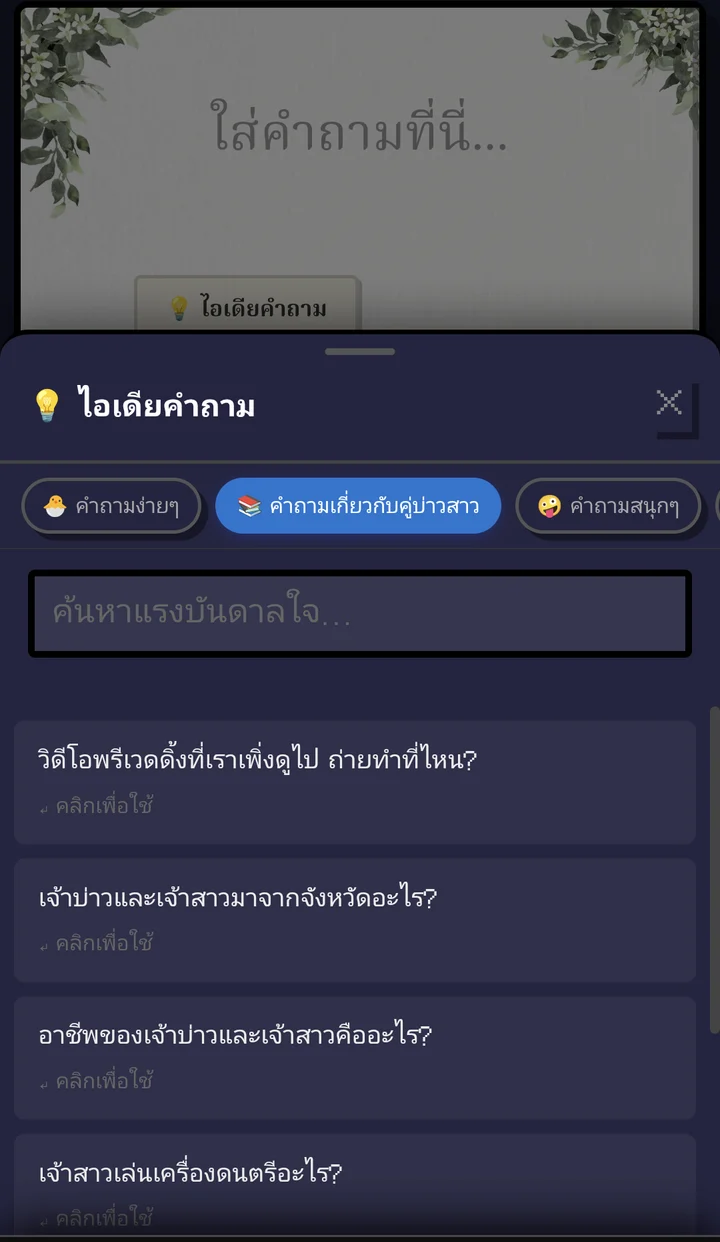The height and width of the screenshot is (1242, 720).
Task: Click the lightbulb icon in the panel header
Action: [x=44, y=404]
